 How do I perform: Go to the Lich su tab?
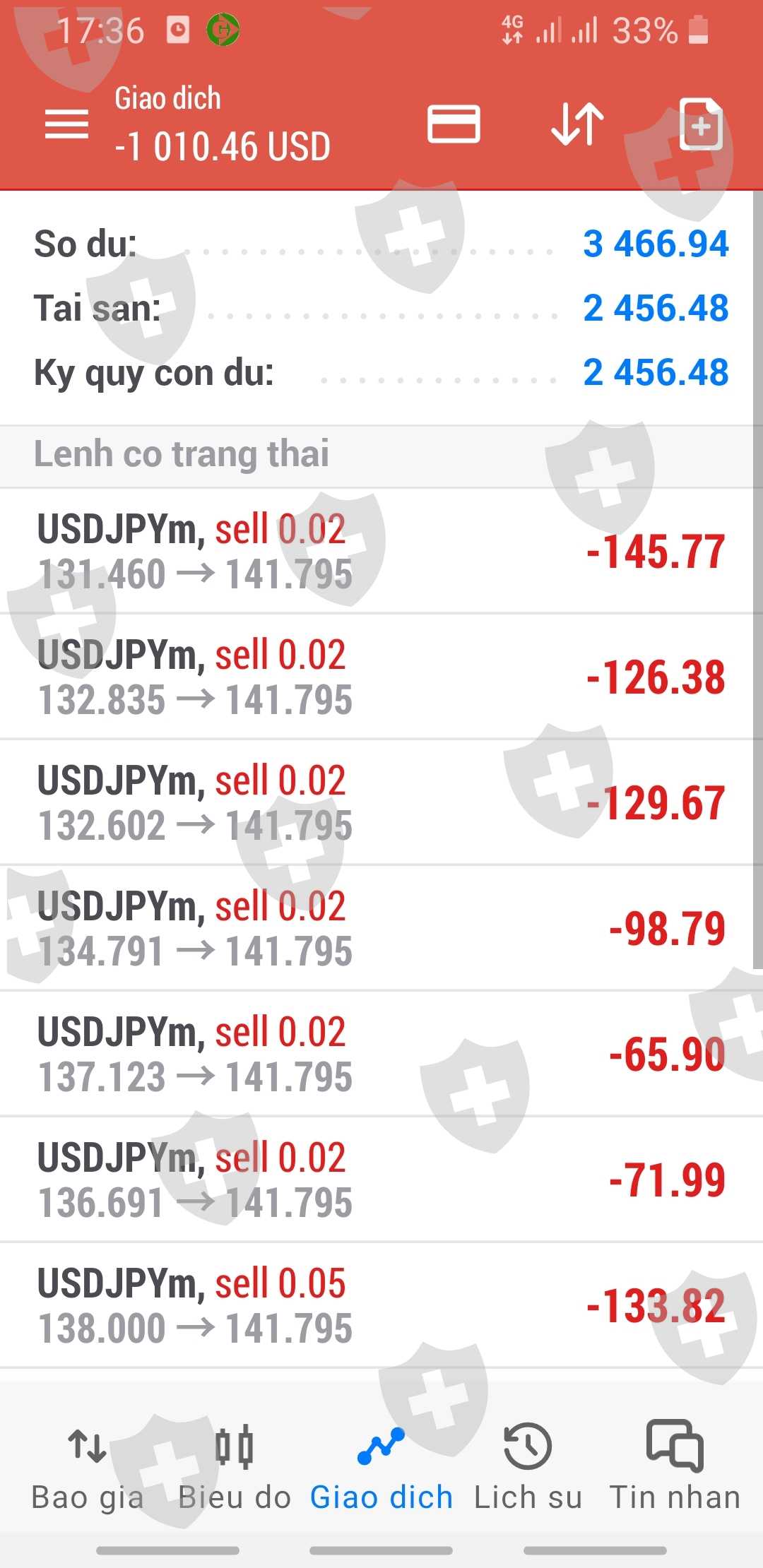tap(528, 1468)
